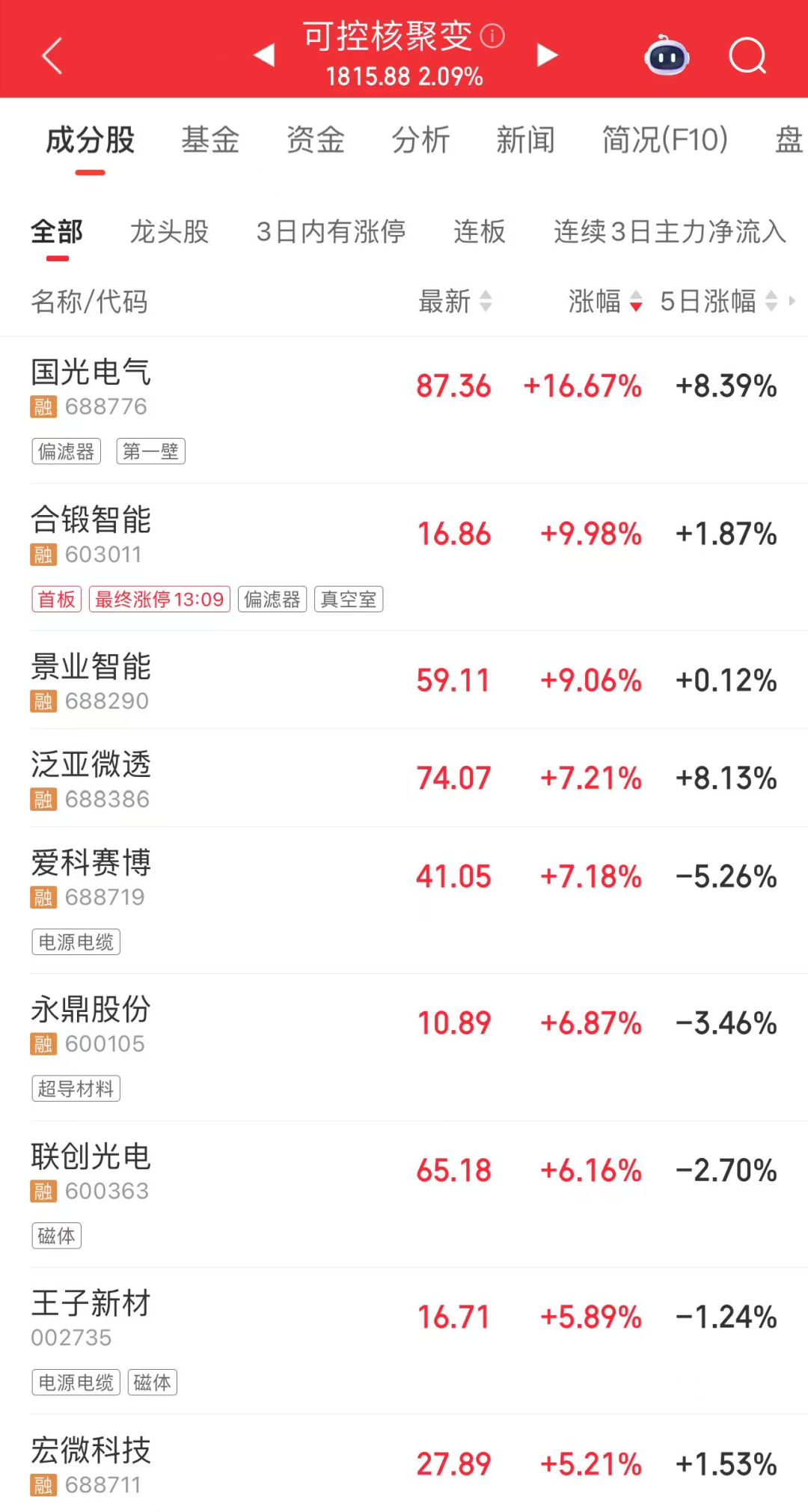Switch to the next sector with the right triangle

548,55
